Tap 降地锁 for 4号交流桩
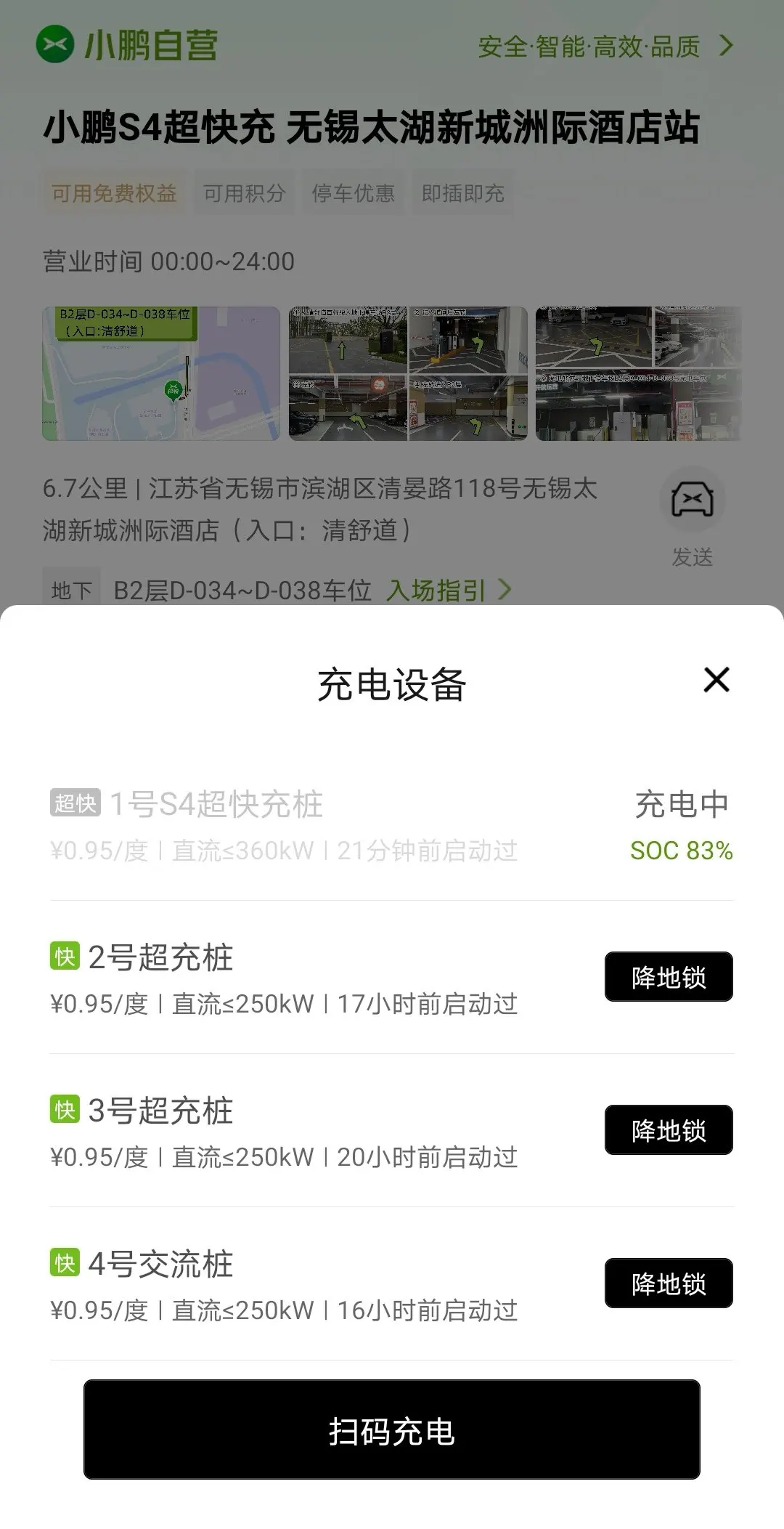This screenshot has width=784, height=1529. 668,1283
